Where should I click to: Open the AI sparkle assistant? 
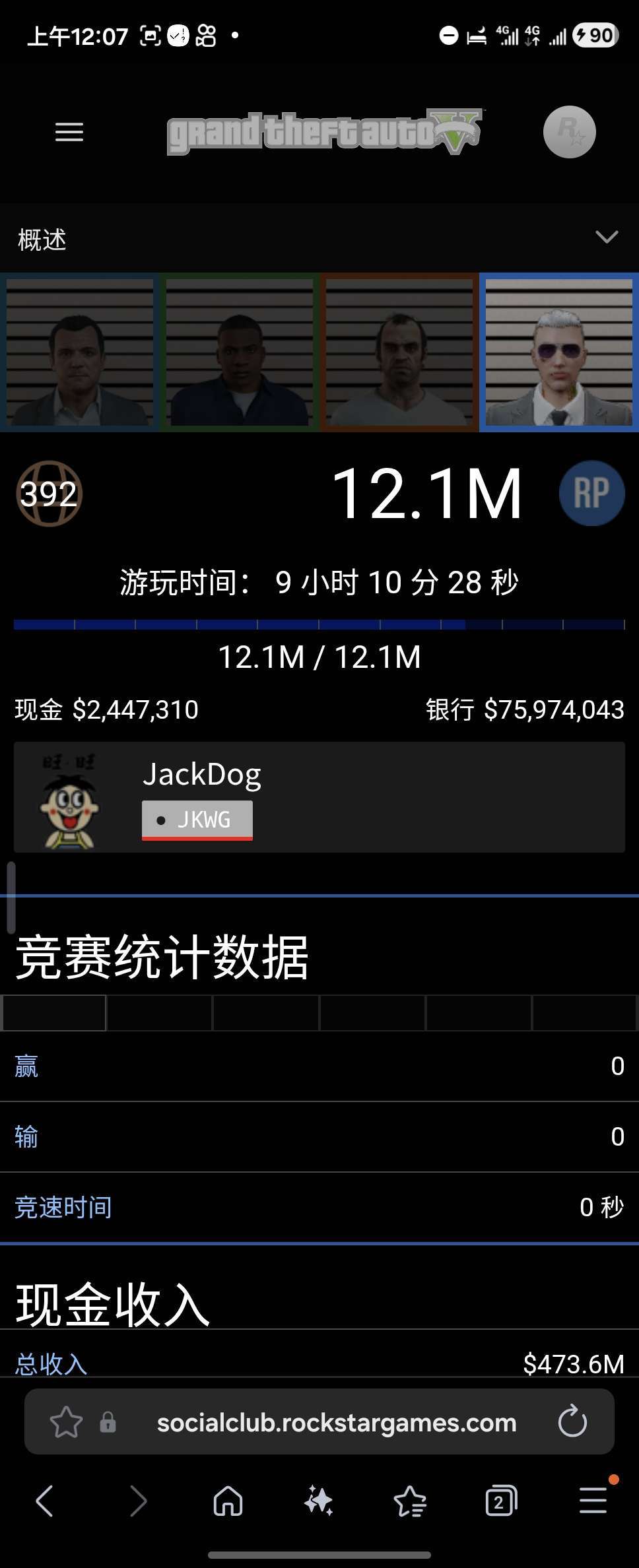[x=319, y=1501]
